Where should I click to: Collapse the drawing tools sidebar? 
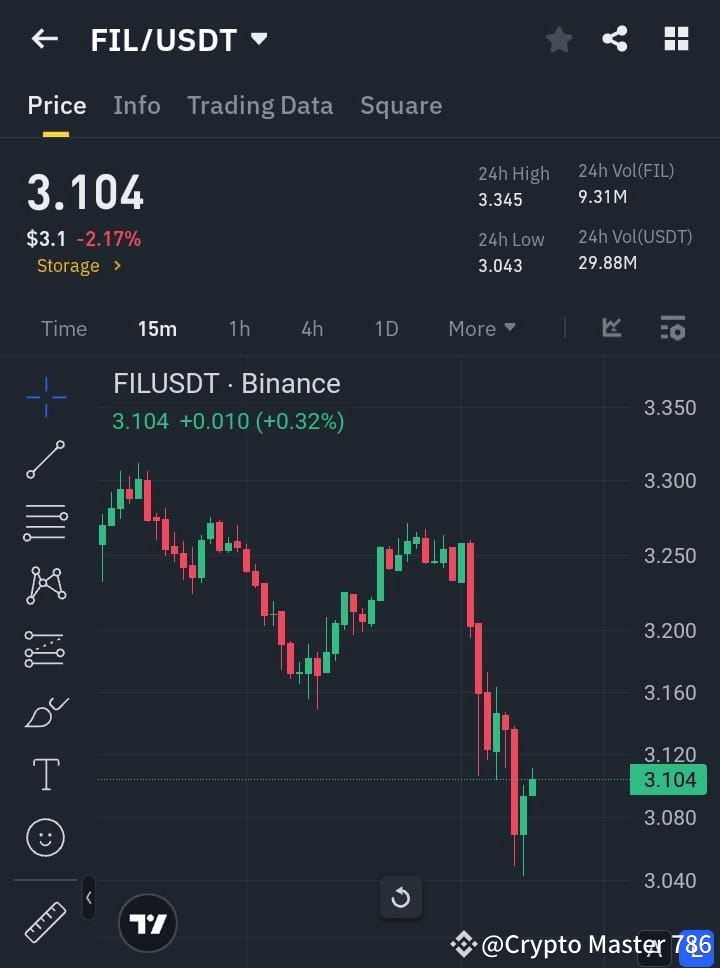[88, 898]
